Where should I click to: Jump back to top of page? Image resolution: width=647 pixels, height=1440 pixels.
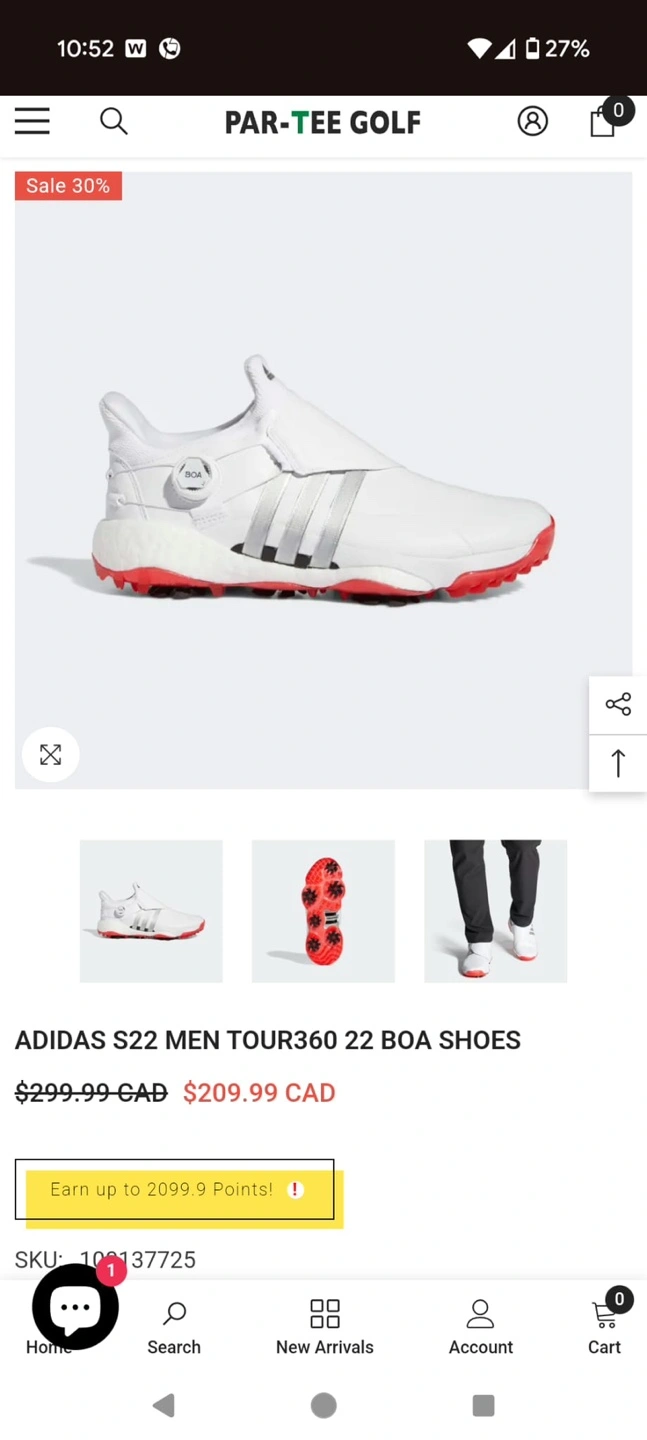coord(618,763)
